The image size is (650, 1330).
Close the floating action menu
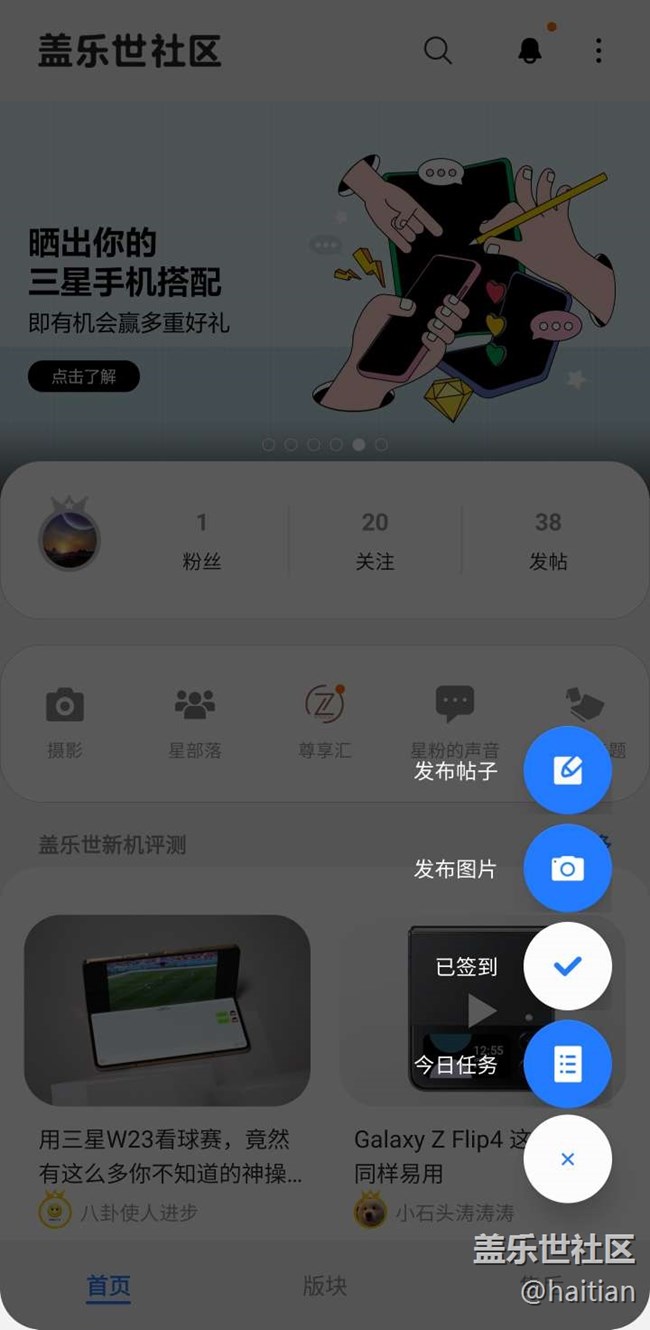[x=567, y=1159]
